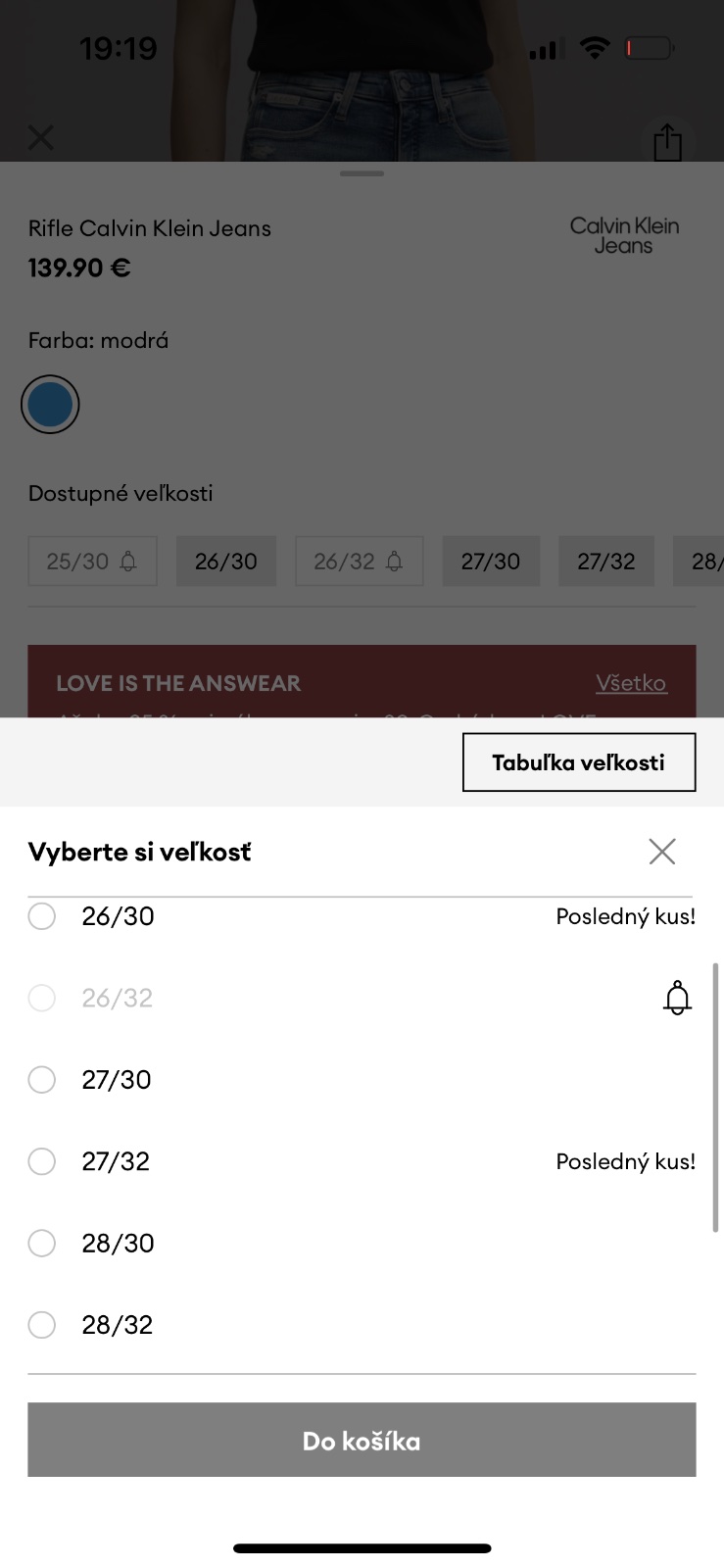The width and height of the screenshot is (724, 1568).
Task: Close the Vyberte si veľkosť sheet
Action: [x=662, y=852]
